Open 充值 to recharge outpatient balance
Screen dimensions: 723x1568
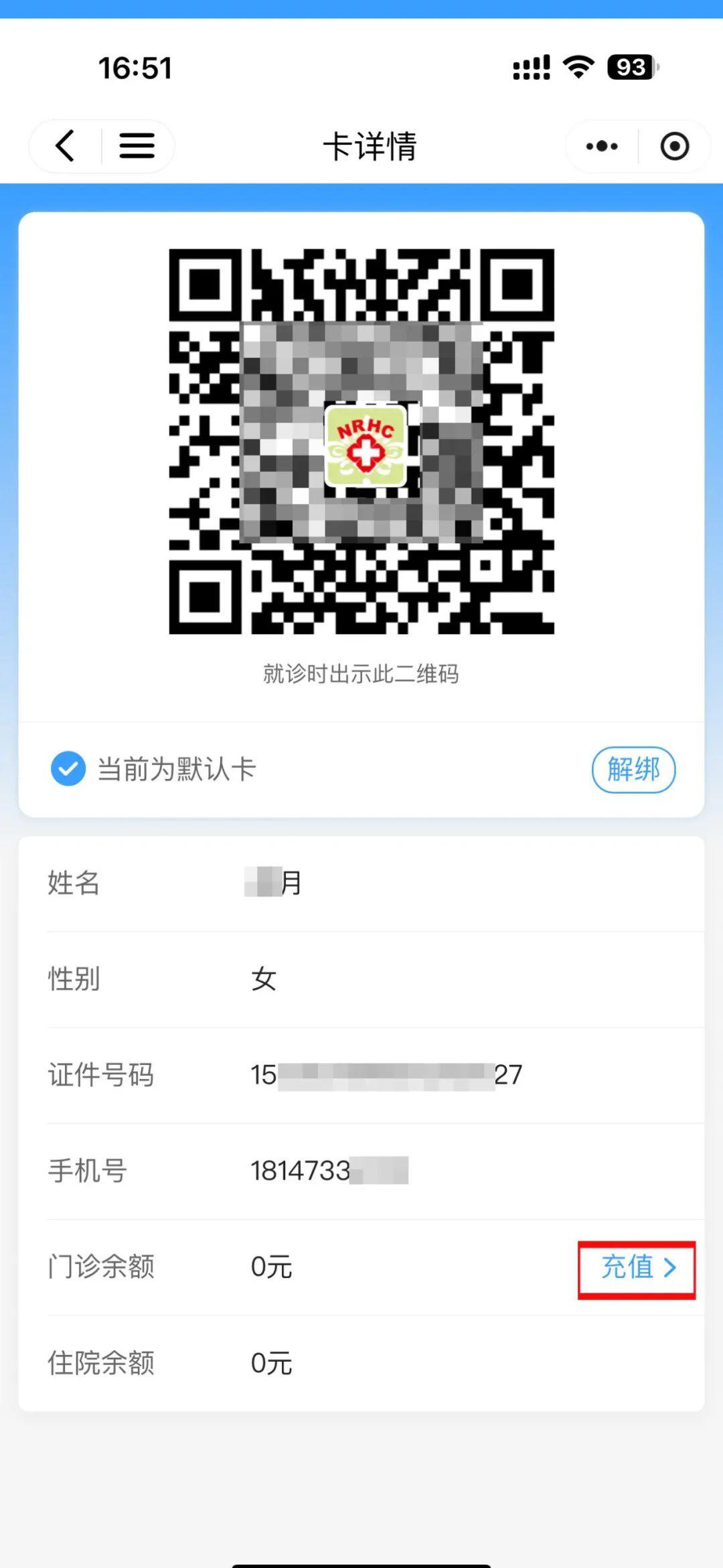click(x=628, y=1267)
